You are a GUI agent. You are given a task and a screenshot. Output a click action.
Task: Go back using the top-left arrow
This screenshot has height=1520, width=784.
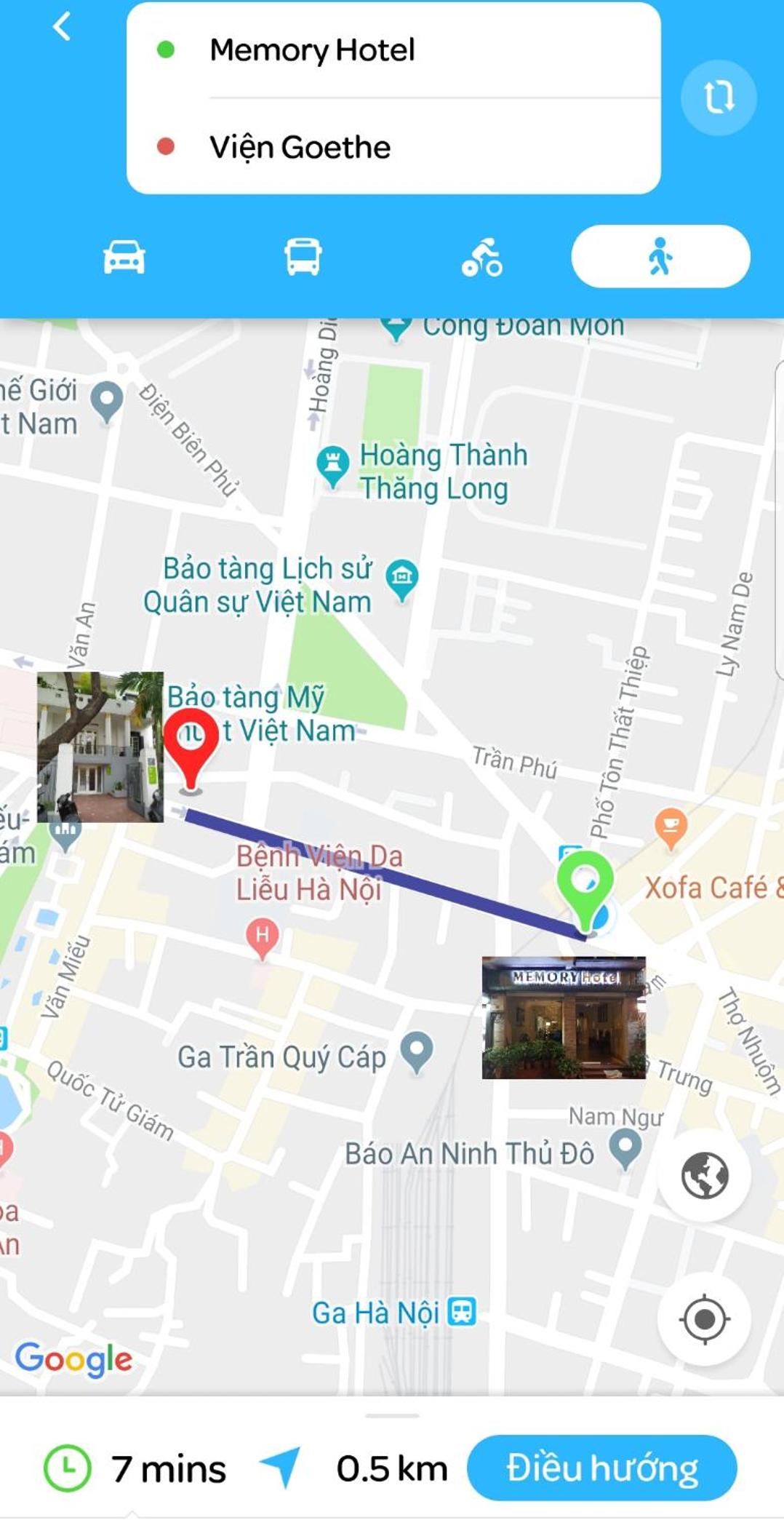pyautogui.click(x=63, y=27)
